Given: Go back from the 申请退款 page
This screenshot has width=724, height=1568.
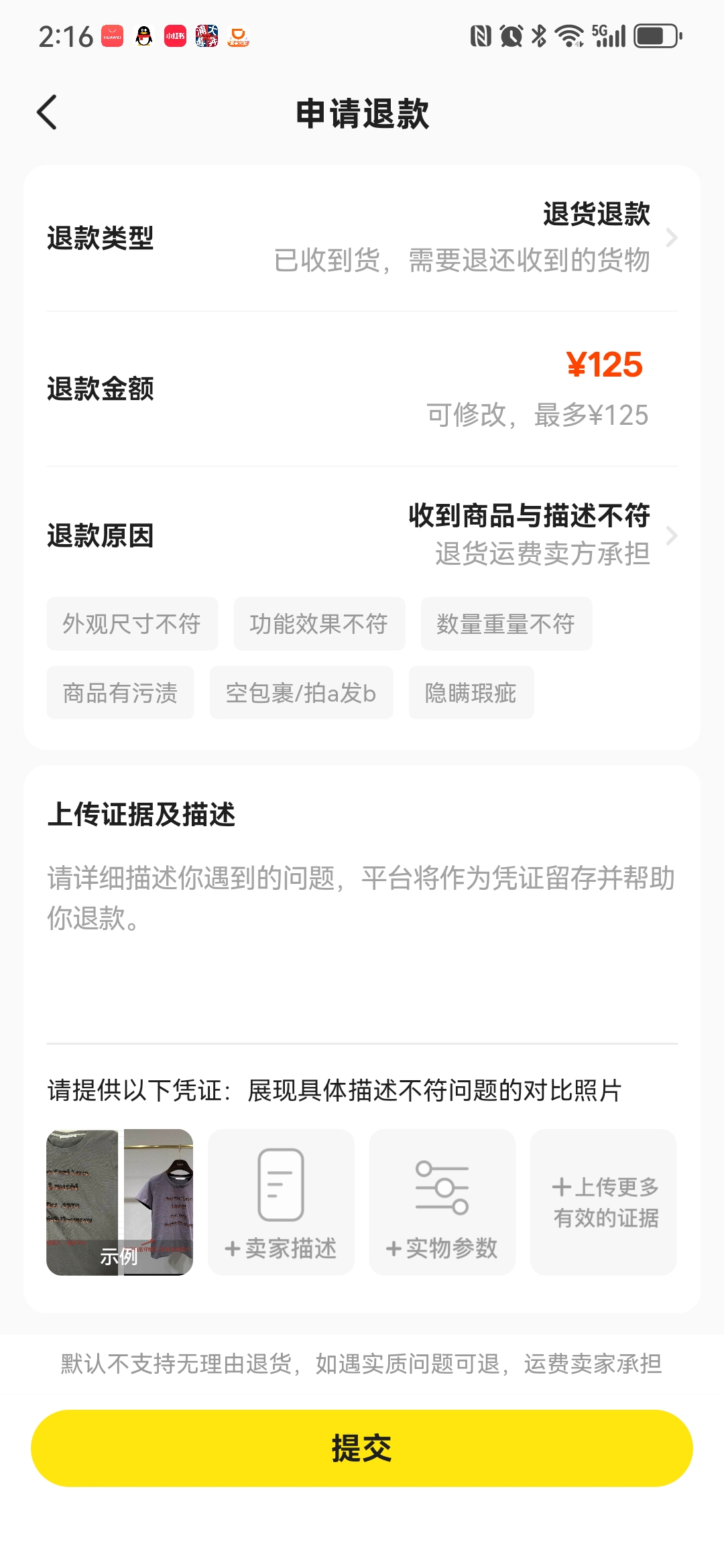Looking at the screenshot, I should pos(47,112).
